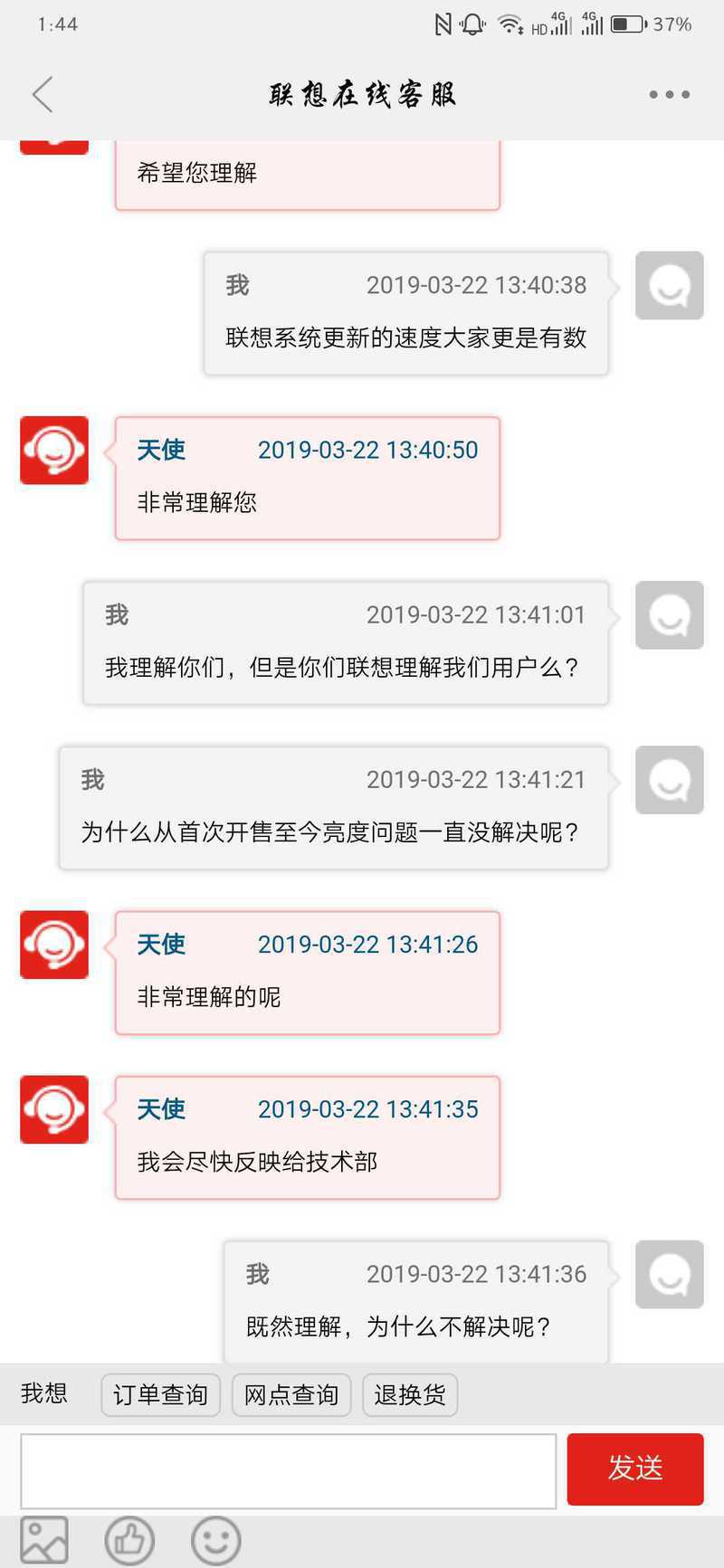The image size is (724, 1568).
Task: Open the three-dot overflow menu
Action: click(x=670, y=94)
